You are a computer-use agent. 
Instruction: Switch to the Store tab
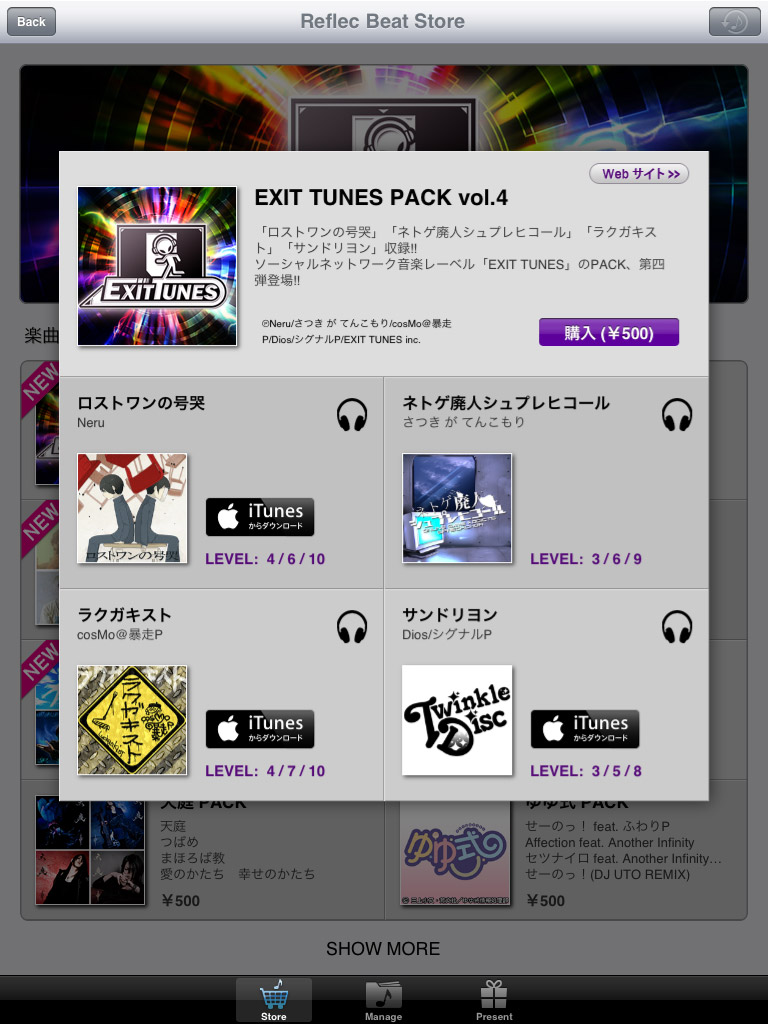[x=273, y=999]
